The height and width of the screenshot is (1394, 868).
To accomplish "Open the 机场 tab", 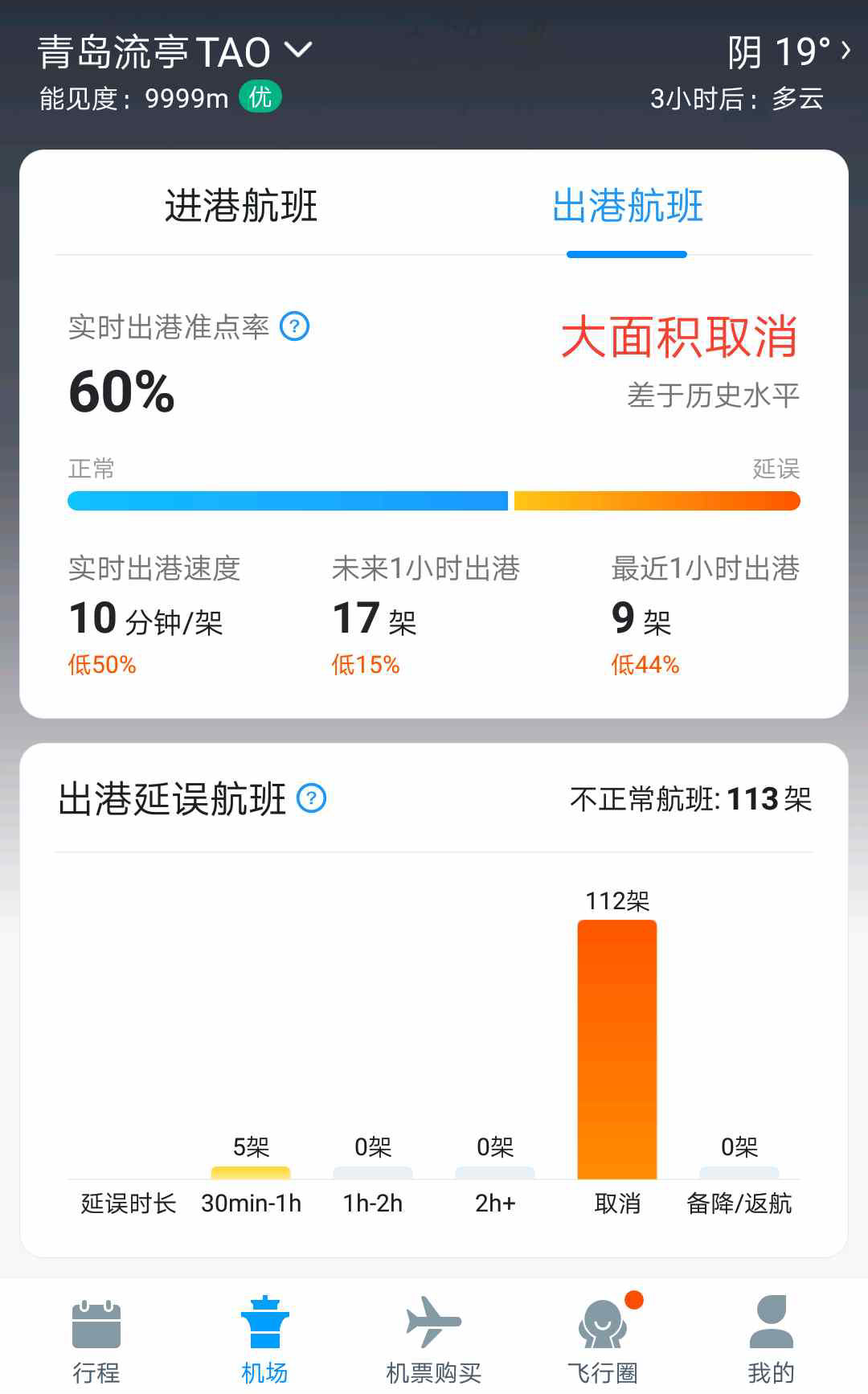I will pyautogui.click(x=264, y=1339).
